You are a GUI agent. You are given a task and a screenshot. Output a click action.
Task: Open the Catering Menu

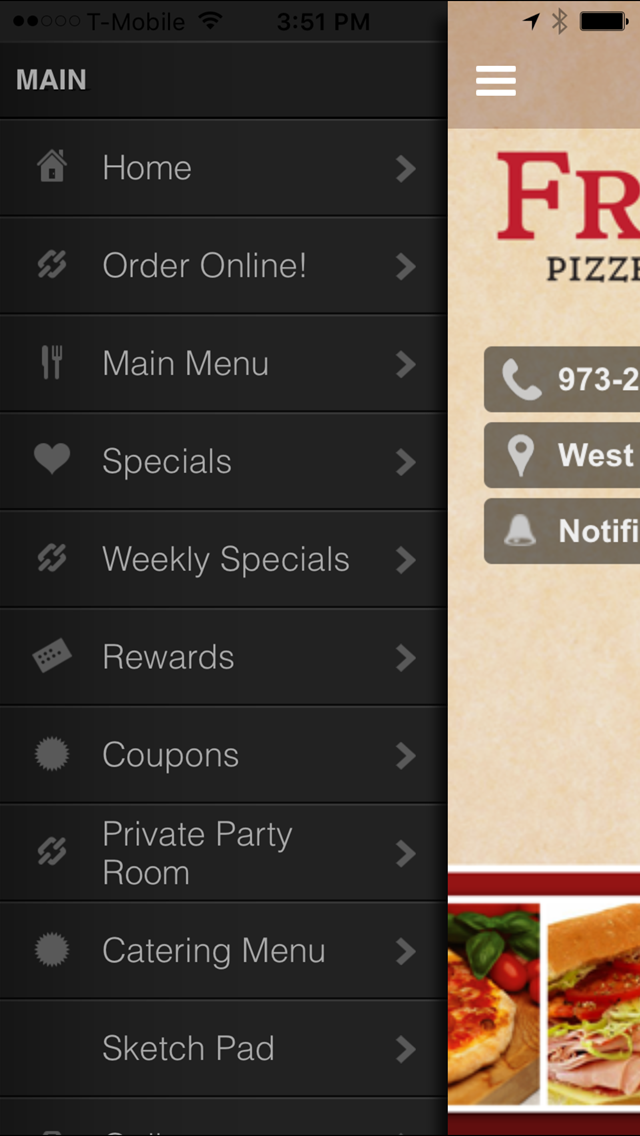pos(223,951)
